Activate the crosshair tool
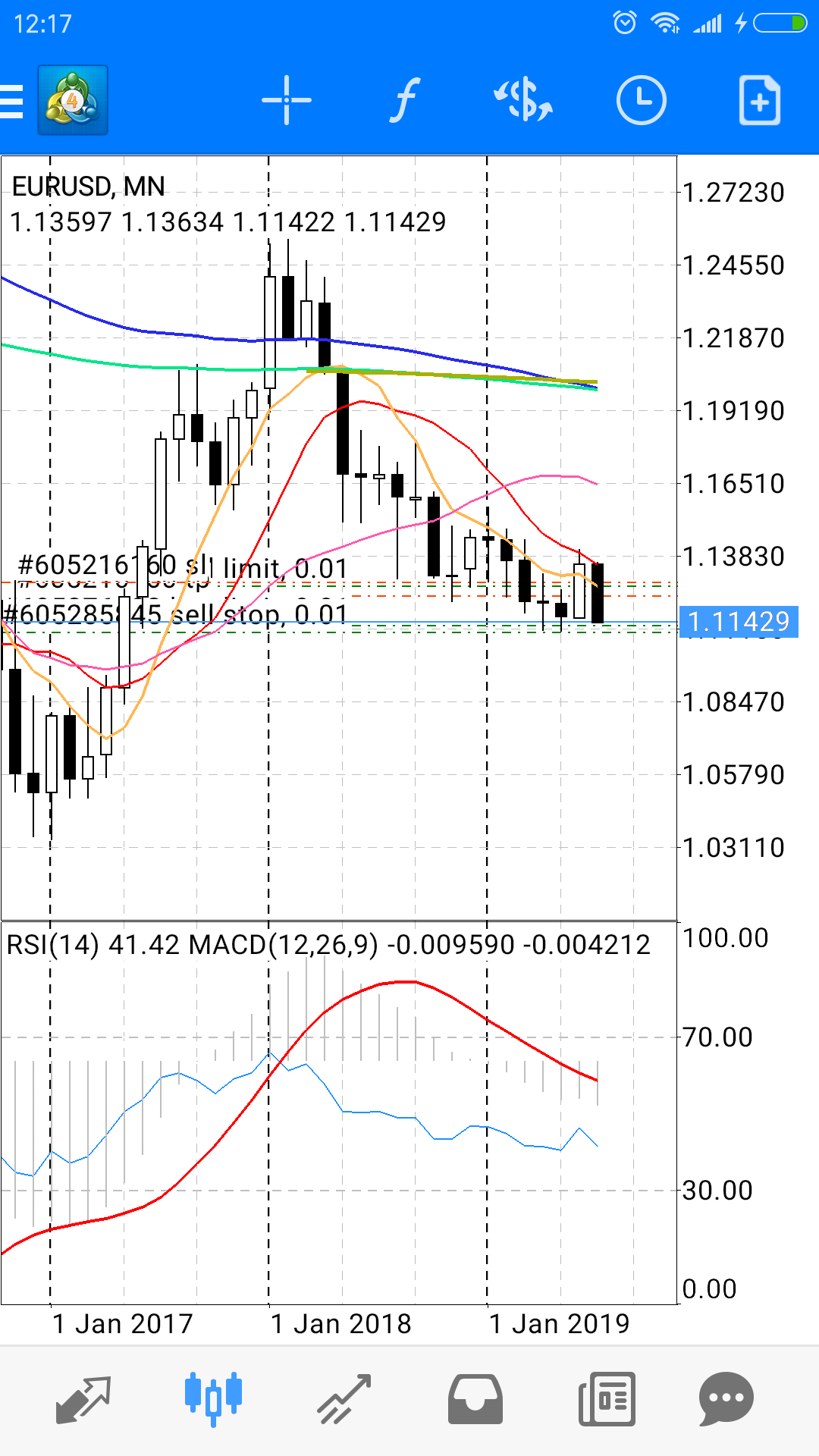This screenshot has height=1456, width=819. click(287, 100)
